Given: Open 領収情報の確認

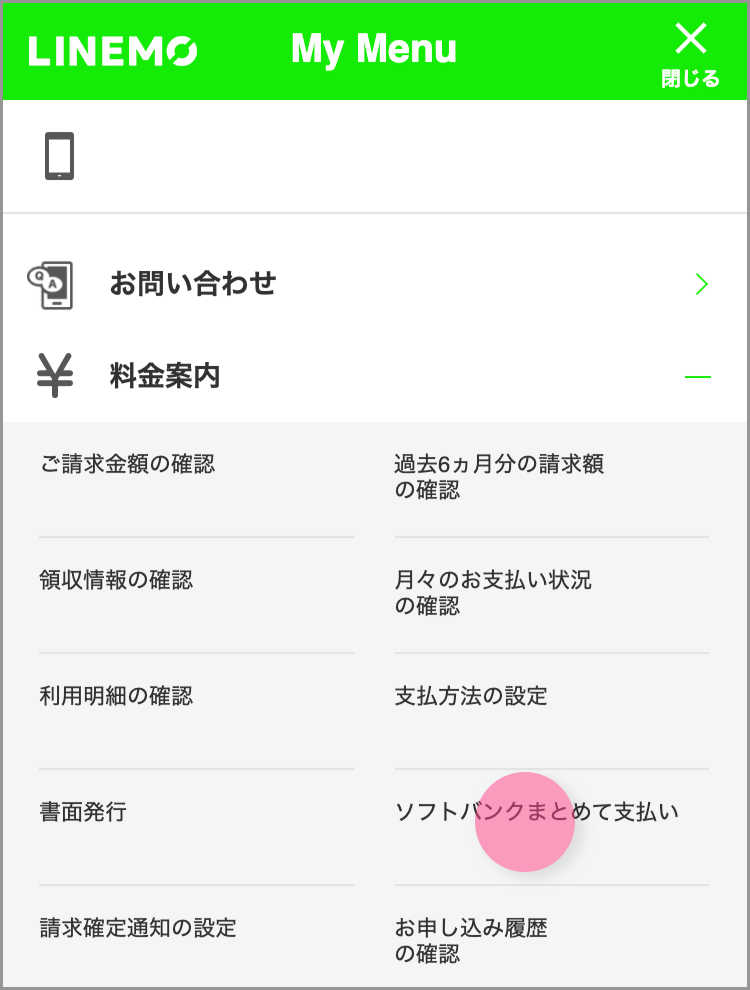Looking at the screenshot, I should coord(117,580).
